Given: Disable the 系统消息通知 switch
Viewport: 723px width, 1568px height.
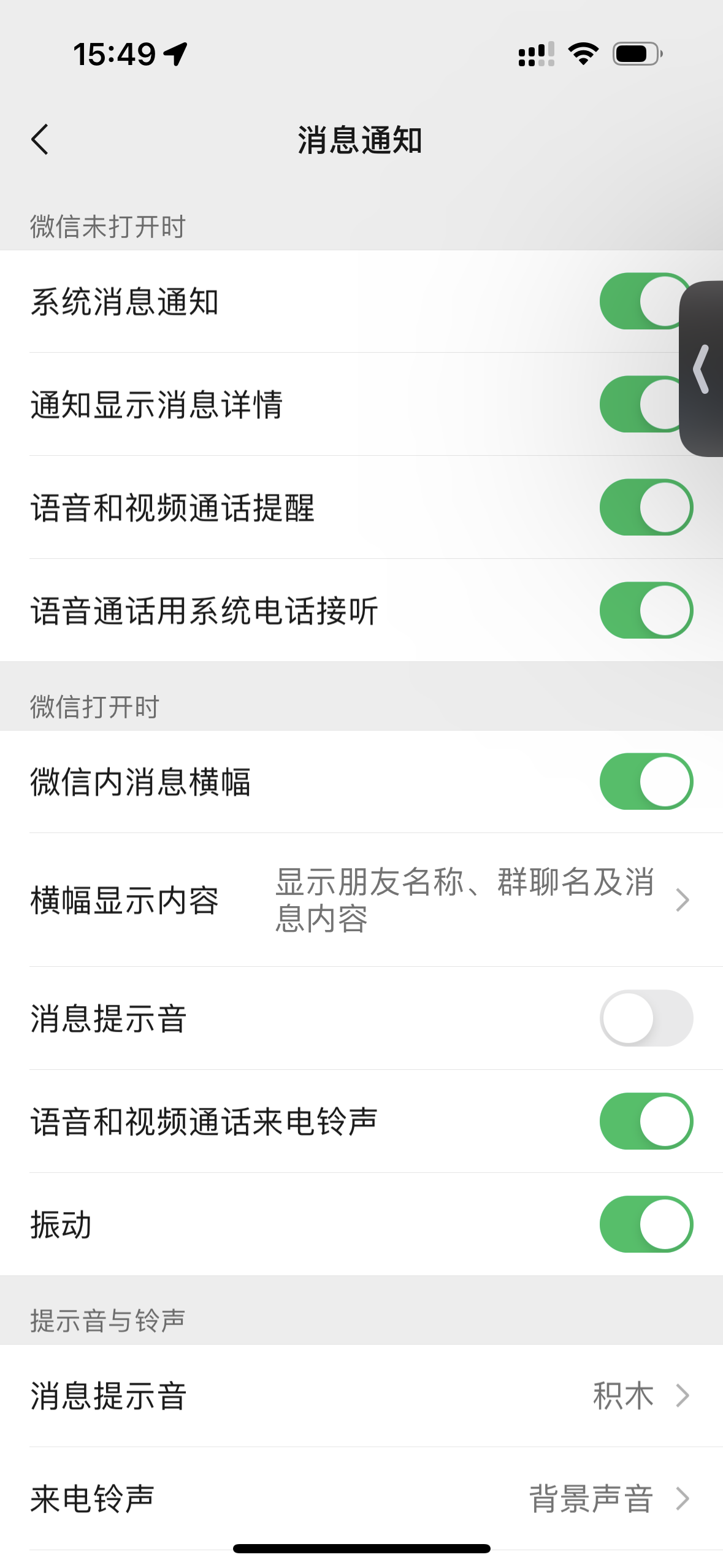Looking at the screenshot, I should click(646, 302).
